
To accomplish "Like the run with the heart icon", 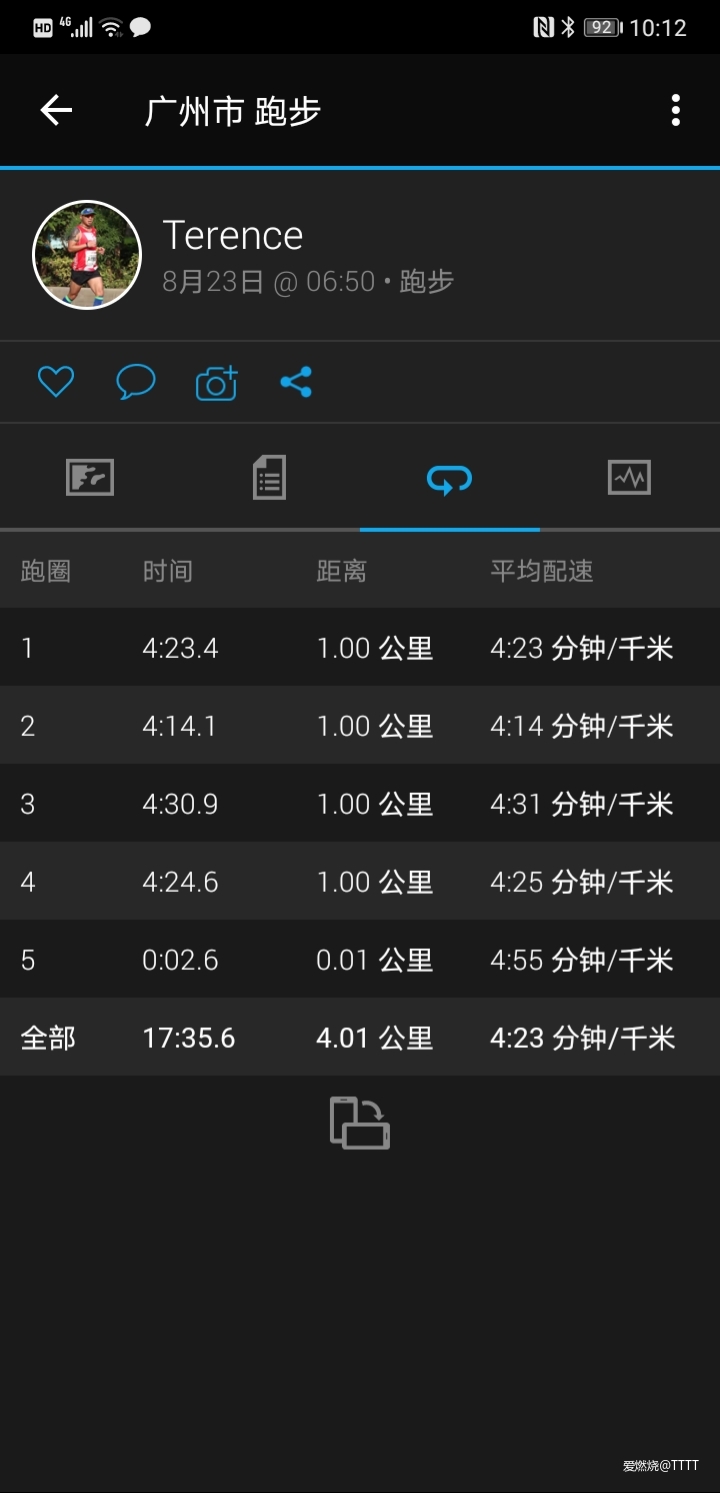I will click(55, 381).
